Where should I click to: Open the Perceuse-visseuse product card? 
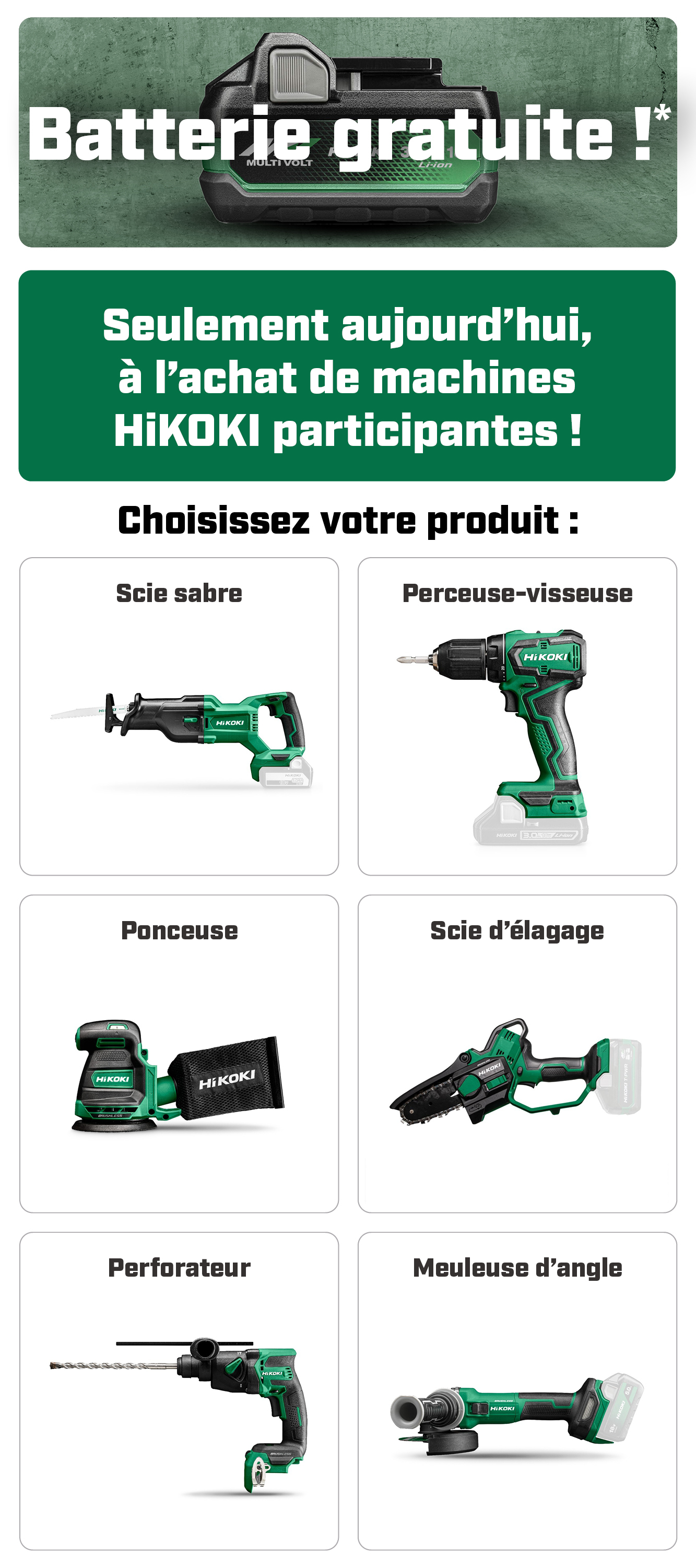pyautogui.click(x=517, y=716)
